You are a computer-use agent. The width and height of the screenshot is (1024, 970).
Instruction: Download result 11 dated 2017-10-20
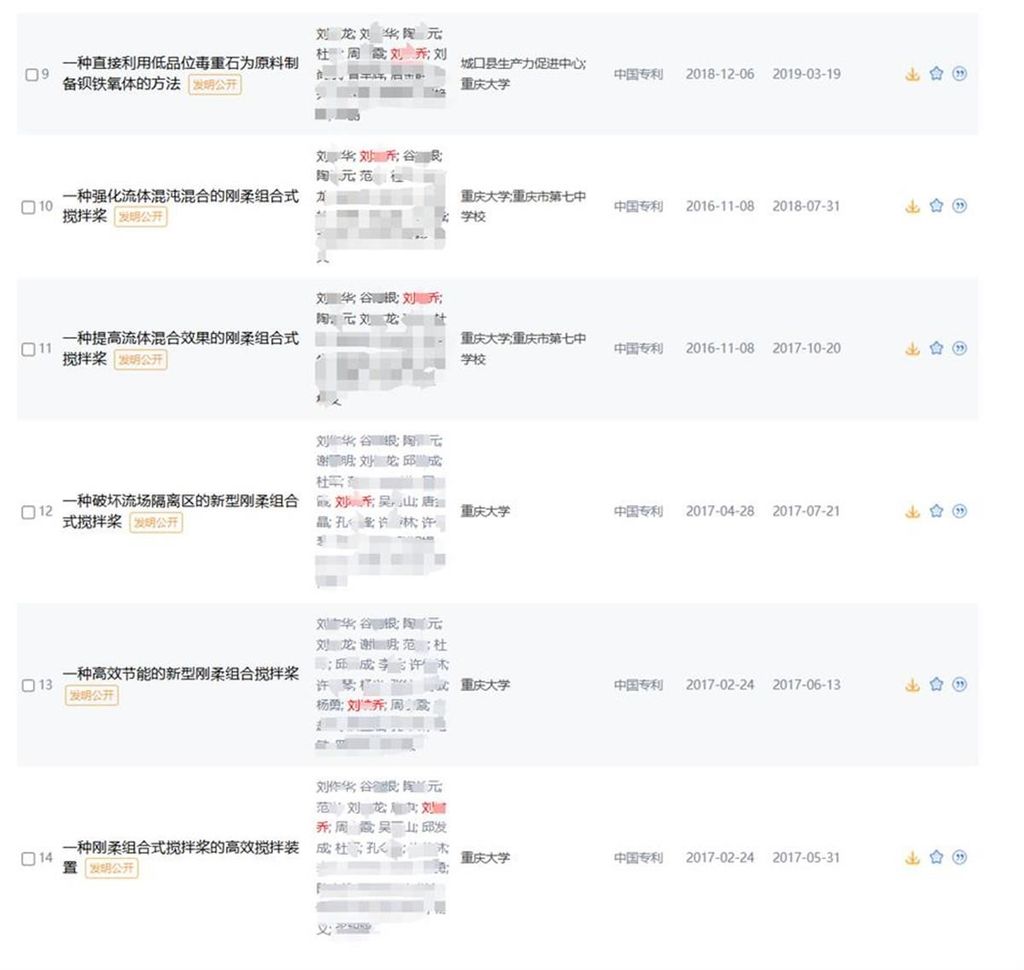click(912, 349)
